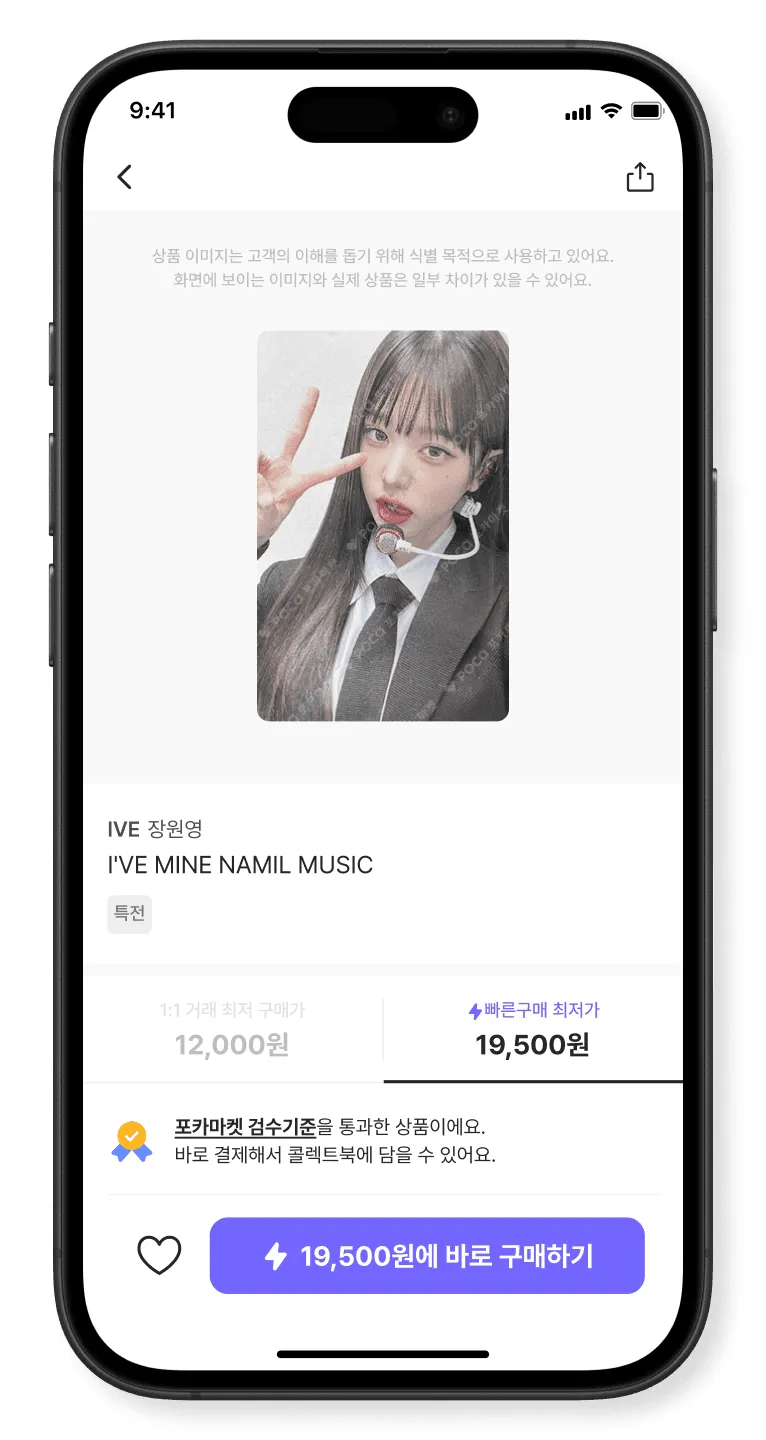Open the 장원영 photocard image
This screenshot has width=766, height=1440.
click(x=383, y=525)
